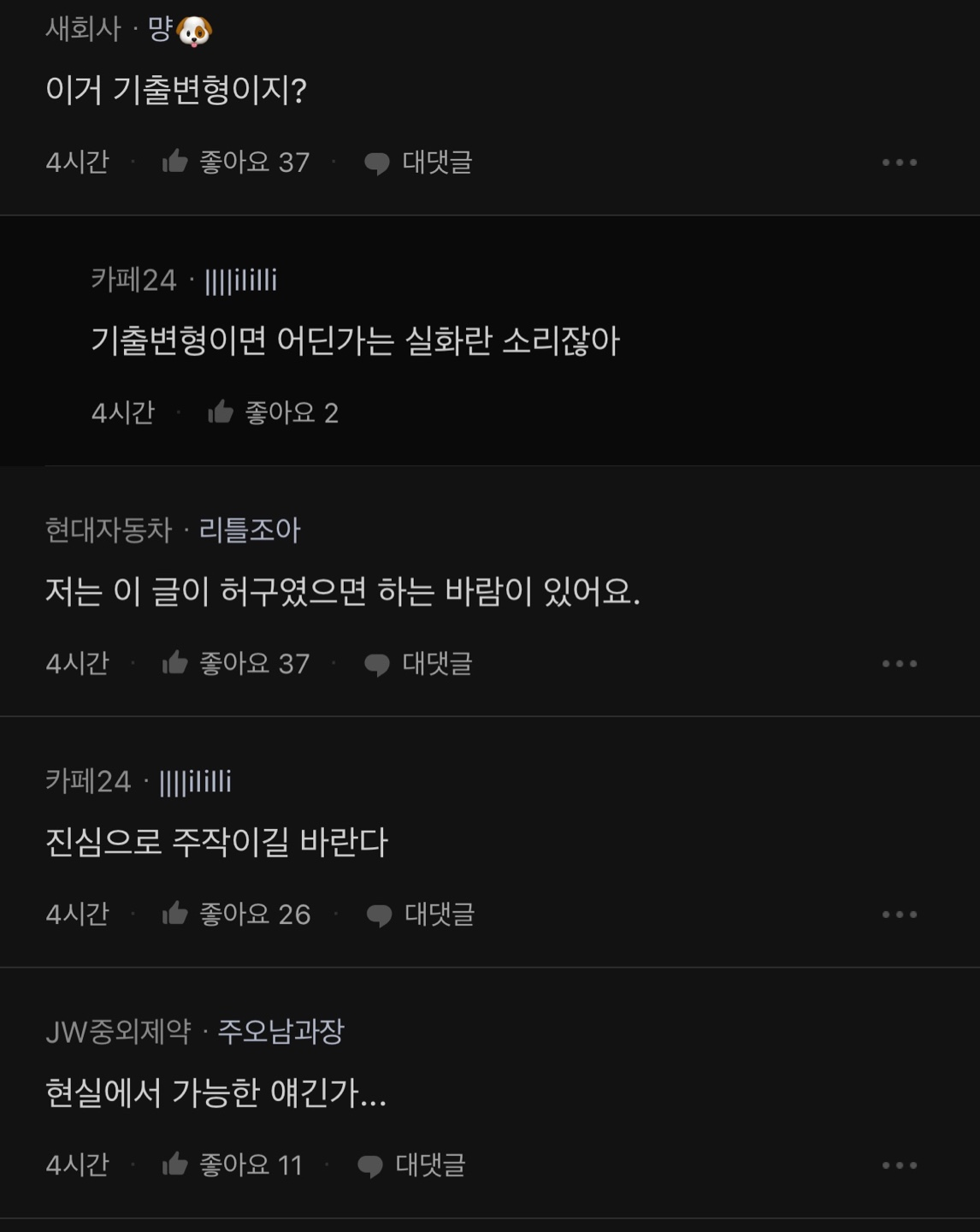Reply to 주오남과장's comment

[411, 1165]
